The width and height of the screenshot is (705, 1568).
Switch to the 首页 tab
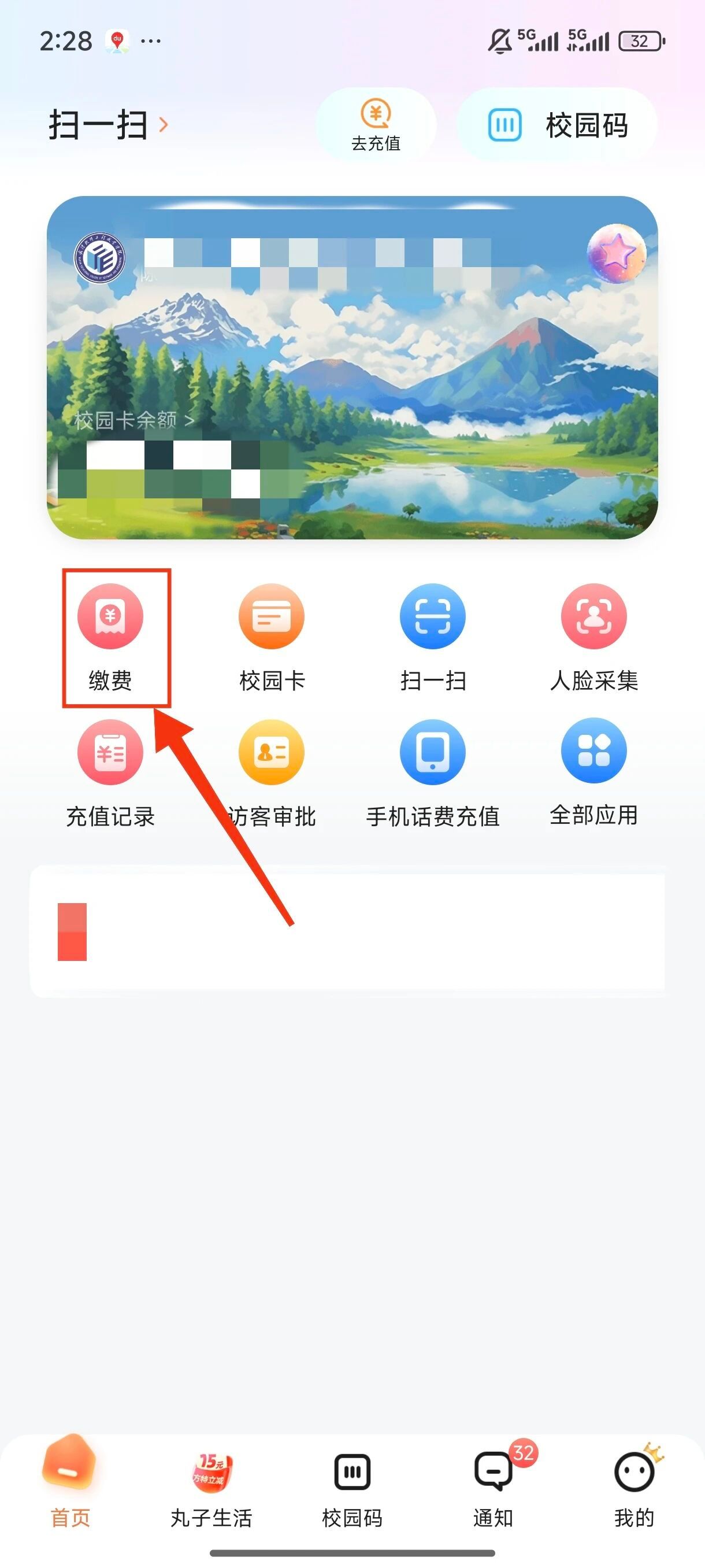(x=70, y=1485)
